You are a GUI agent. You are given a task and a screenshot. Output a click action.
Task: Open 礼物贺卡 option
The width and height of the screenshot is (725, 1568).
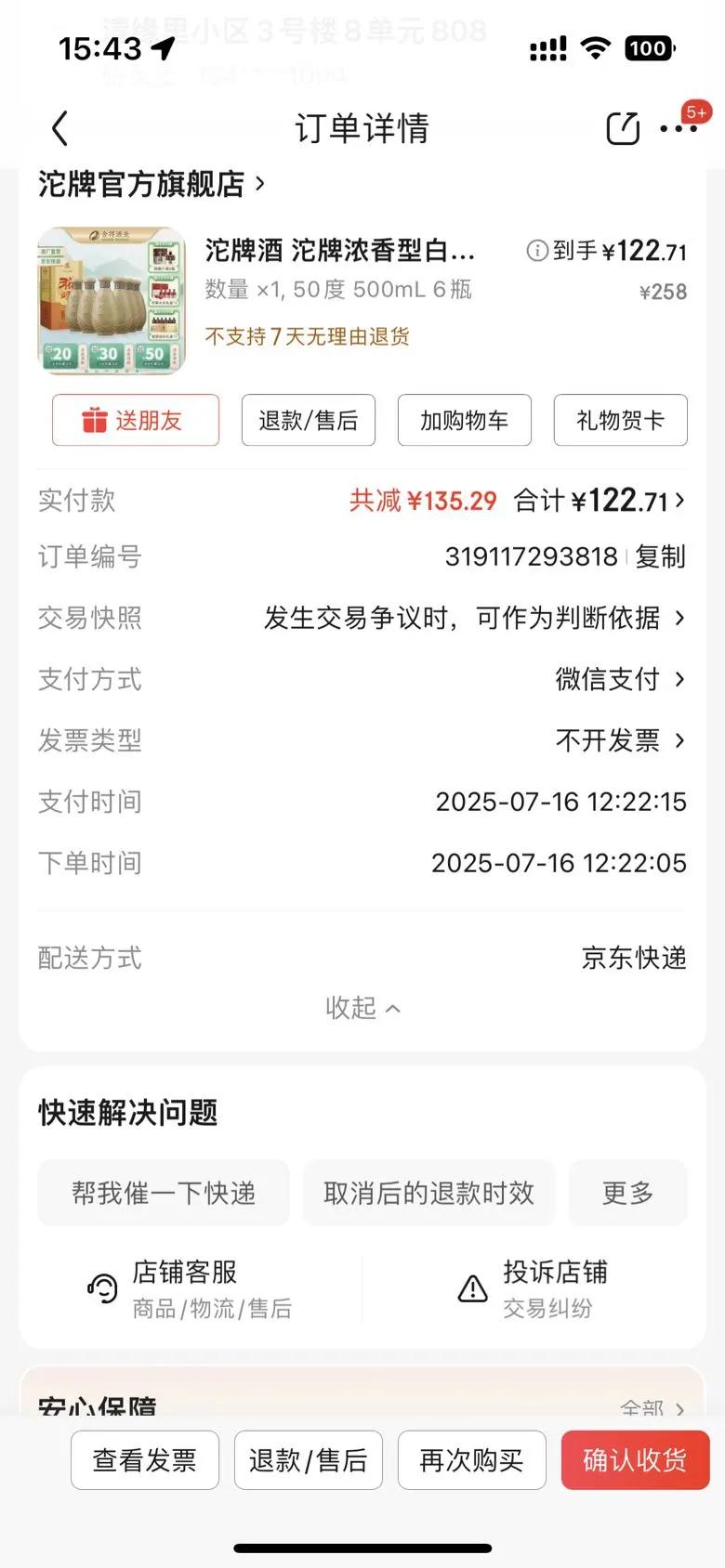[x=621, y=420]
